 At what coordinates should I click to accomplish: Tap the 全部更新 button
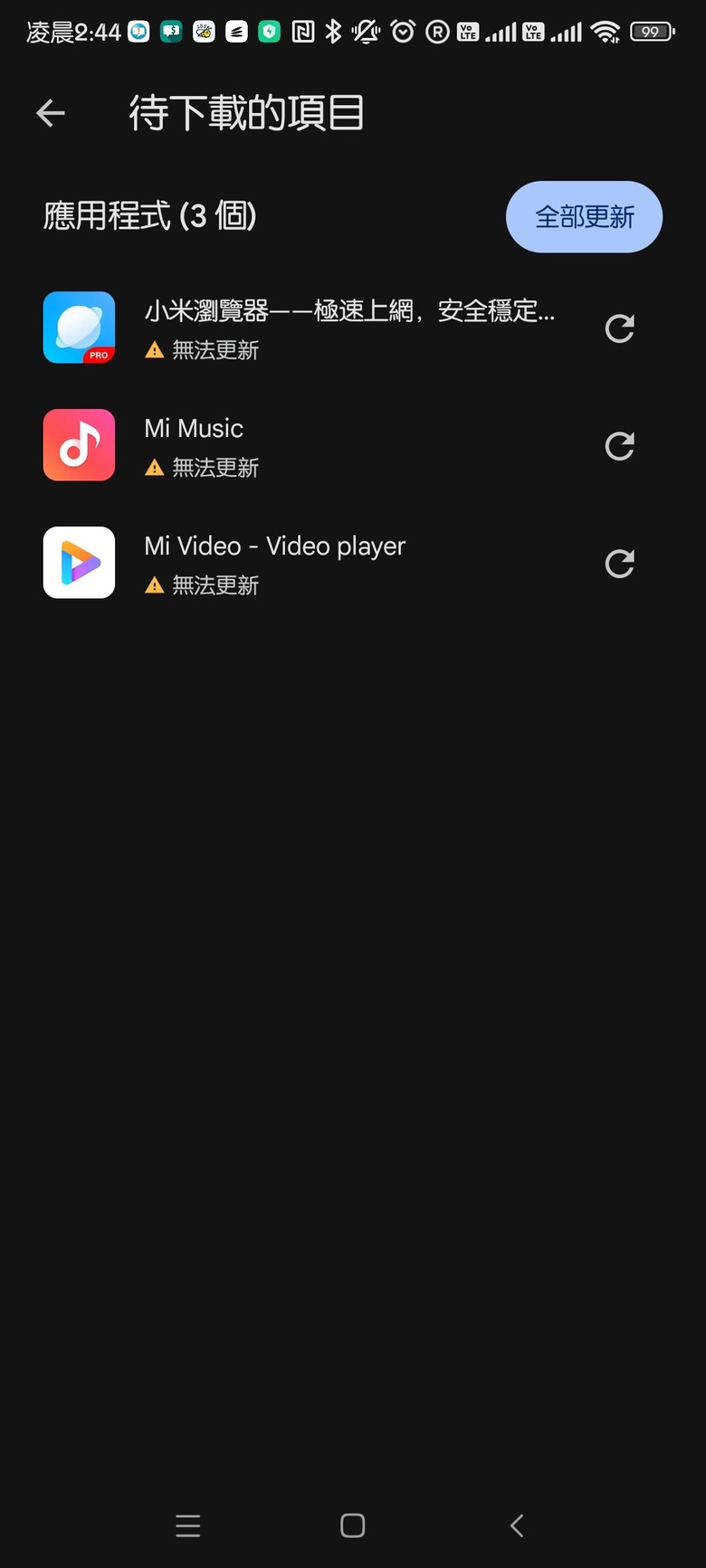[584, 216]
